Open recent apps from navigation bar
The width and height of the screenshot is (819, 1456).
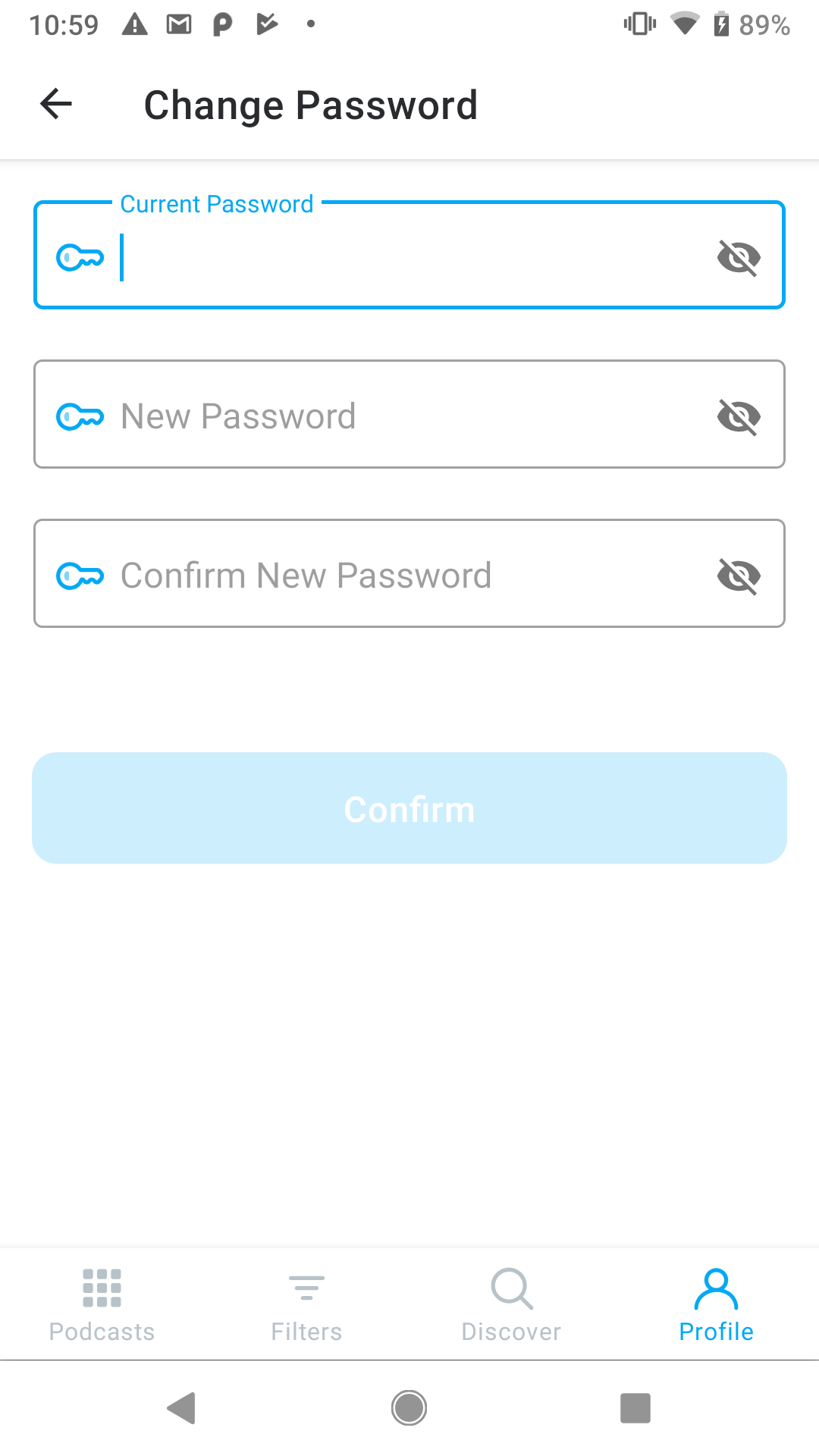tap(635, 1408)
